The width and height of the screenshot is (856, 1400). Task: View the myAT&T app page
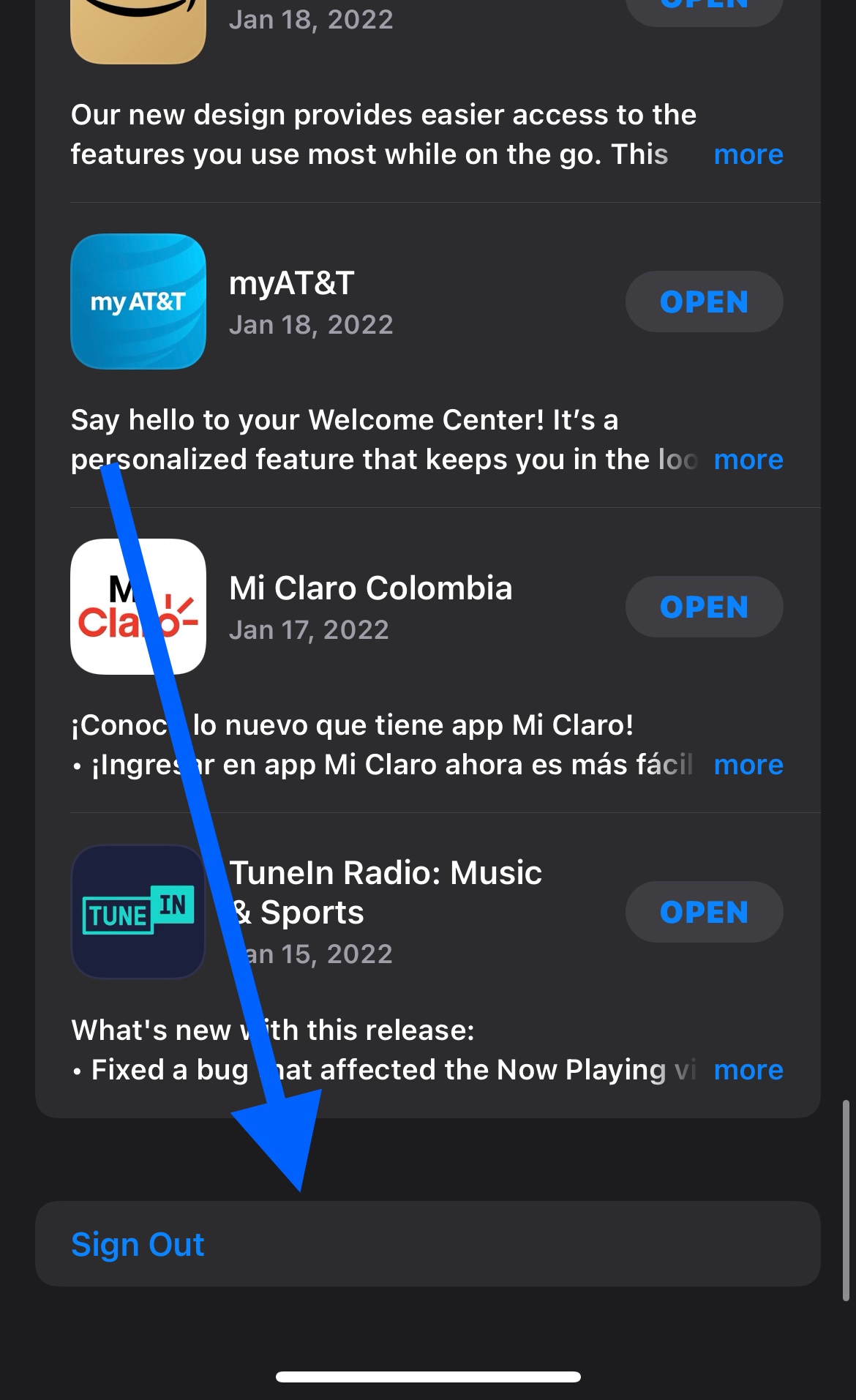(138, 302)
